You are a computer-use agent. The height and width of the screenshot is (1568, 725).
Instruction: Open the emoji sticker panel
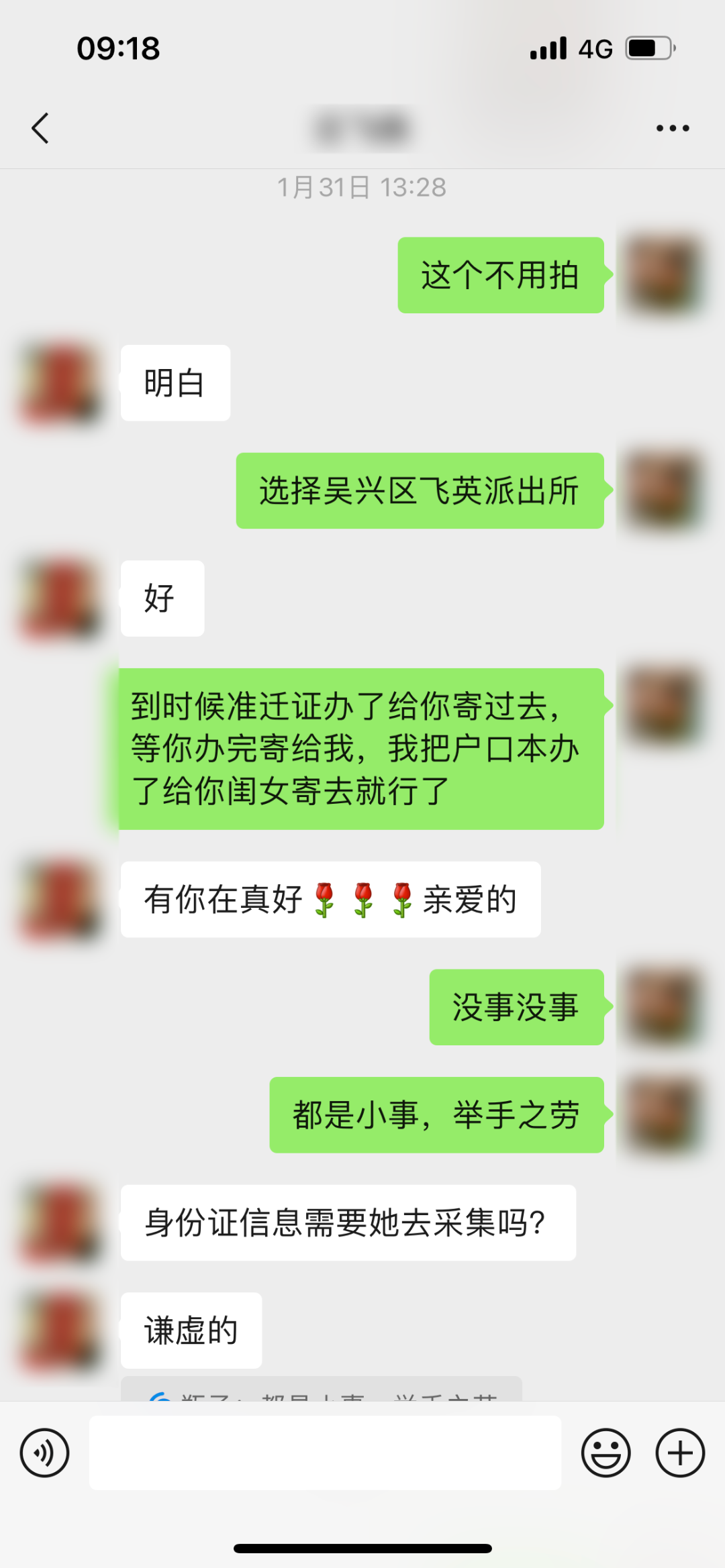pos(606,1453)
